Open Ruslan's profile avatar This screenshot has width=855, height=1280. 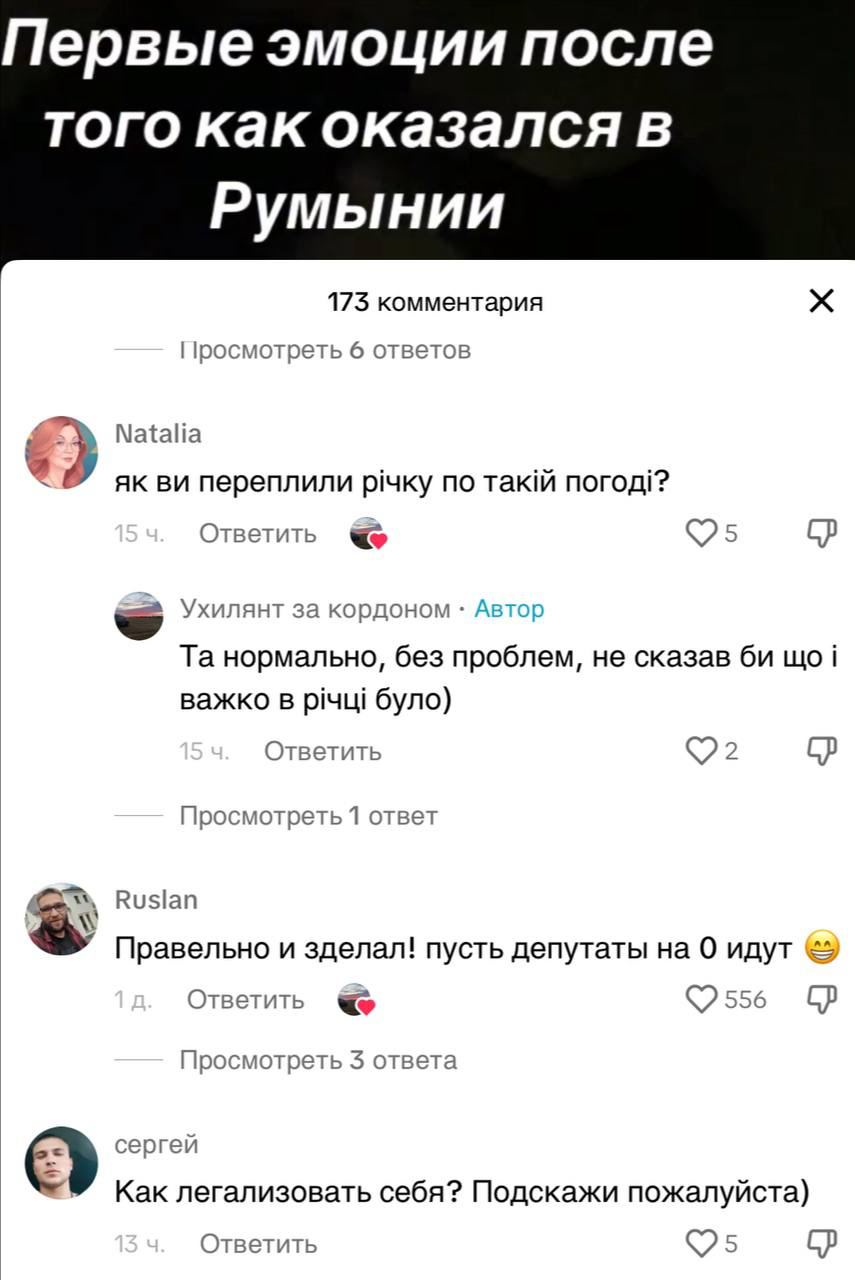61,919
